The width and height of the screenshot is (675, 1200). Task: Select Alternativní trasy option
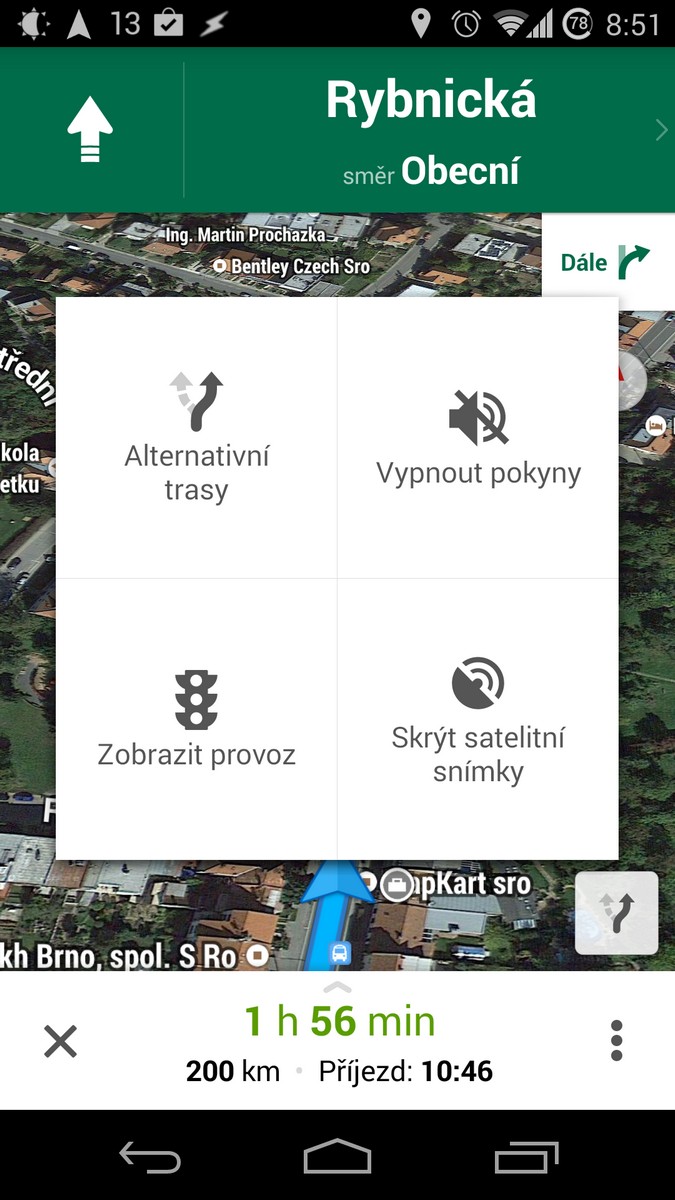point(196,438)
